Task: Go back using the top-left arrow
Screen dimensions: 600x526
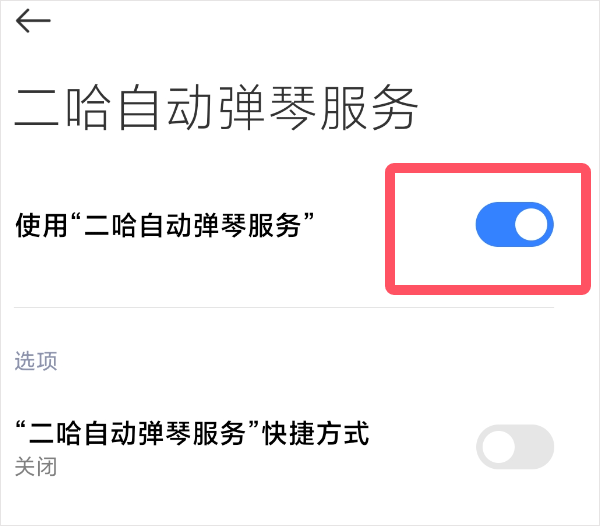Action: pos(33,22)
